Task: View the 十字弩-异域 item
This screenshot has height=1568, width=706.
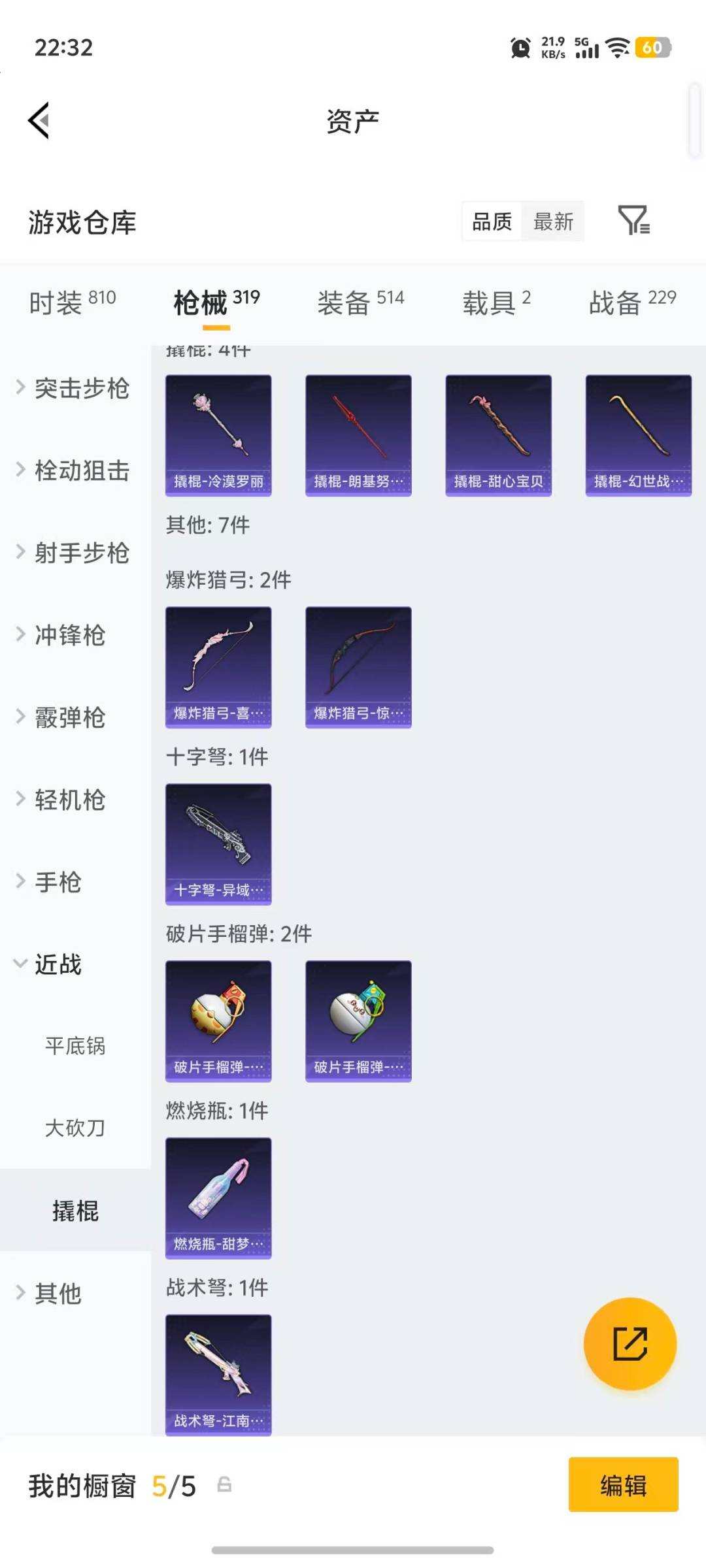Action: pyautogui.click(x=218, y=846)
